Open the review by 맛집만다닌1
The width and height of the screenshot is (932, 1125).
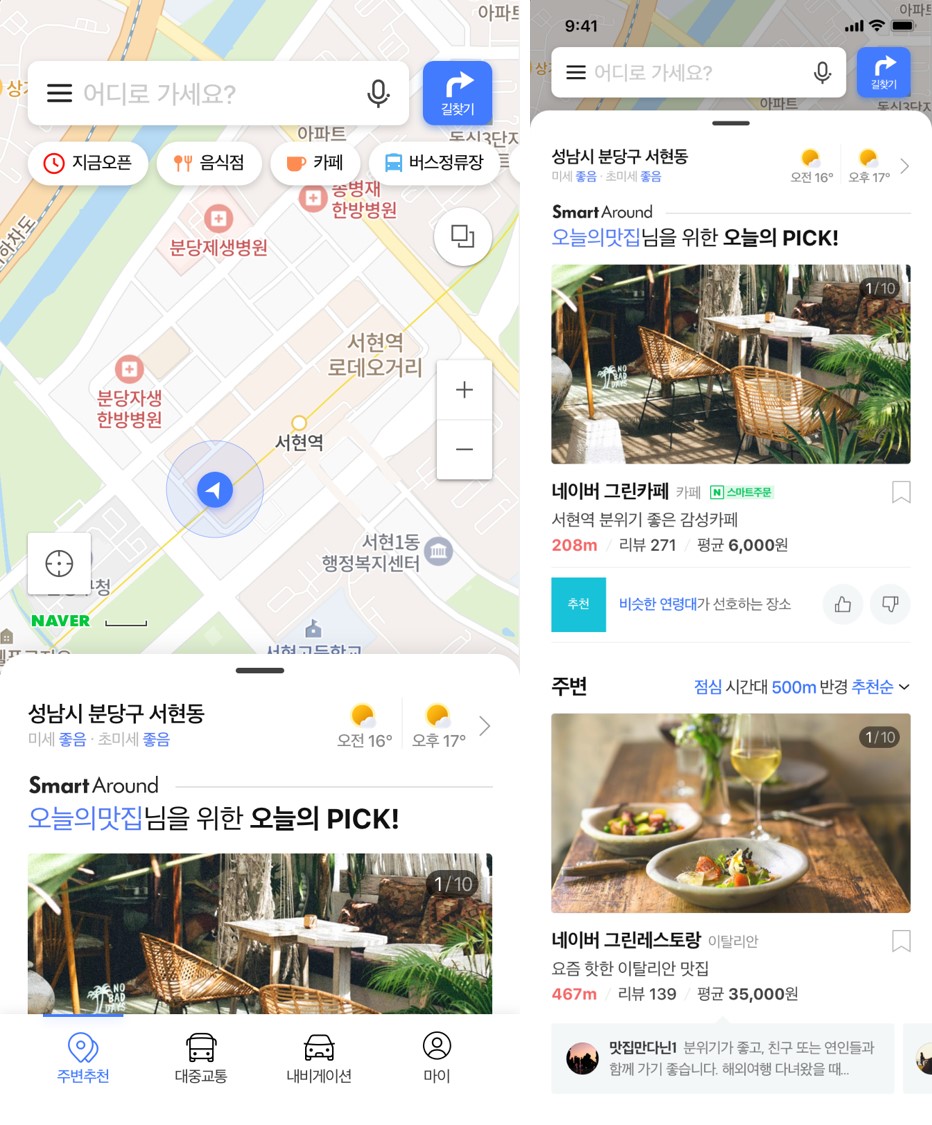[722, 1058]
